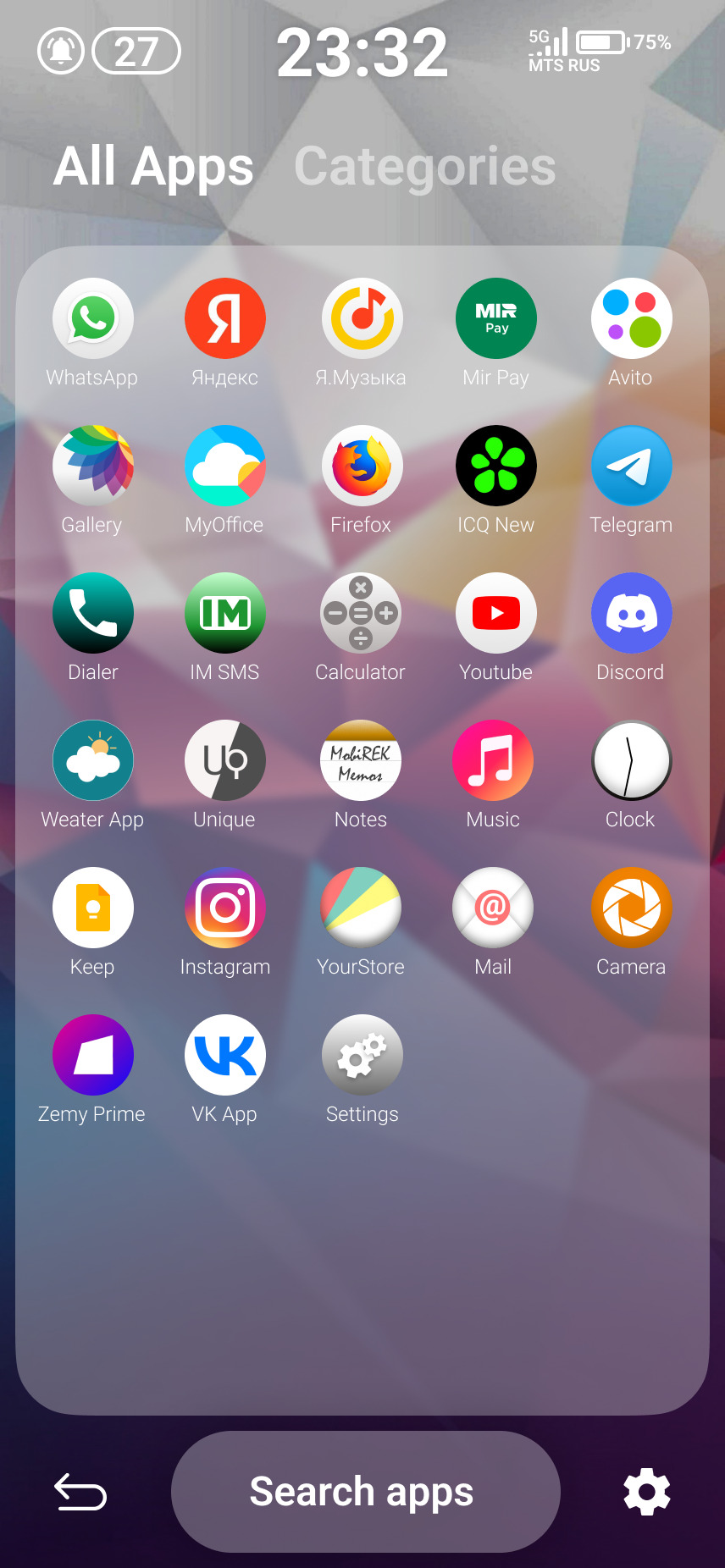725x1568 pixels.
Task: Open the Youtube app
Action: pyautogui.click(x=496, y=614)
